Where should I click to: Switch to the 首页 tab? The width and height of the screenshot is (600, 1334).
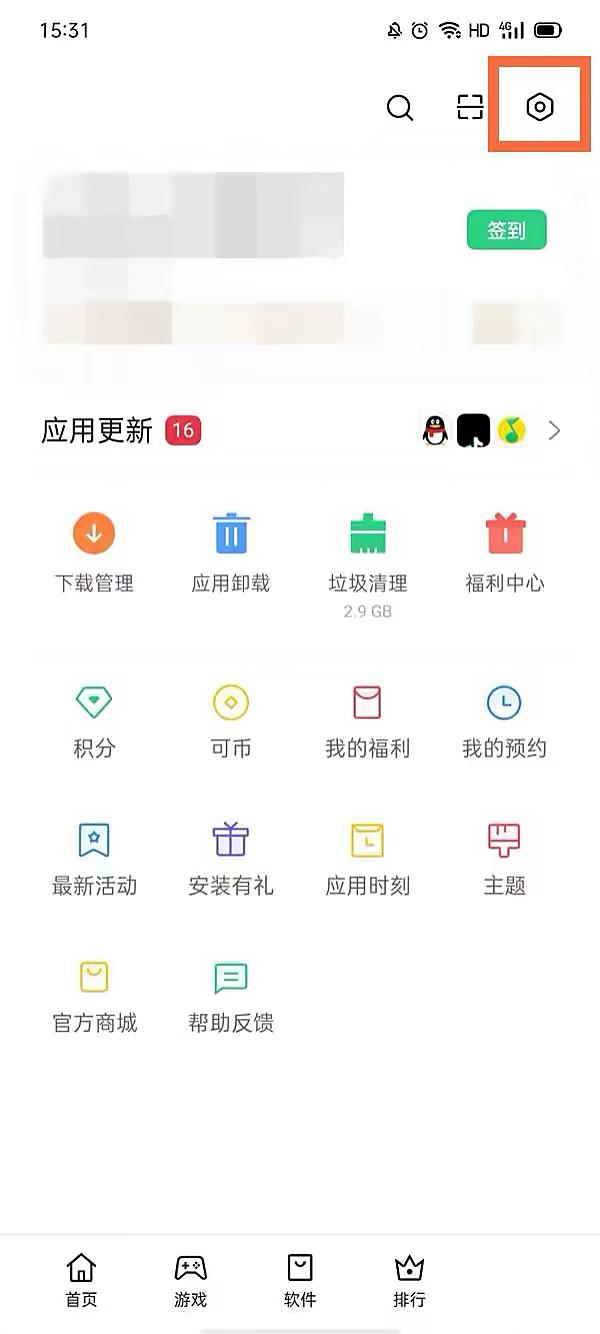[82, 1280]
